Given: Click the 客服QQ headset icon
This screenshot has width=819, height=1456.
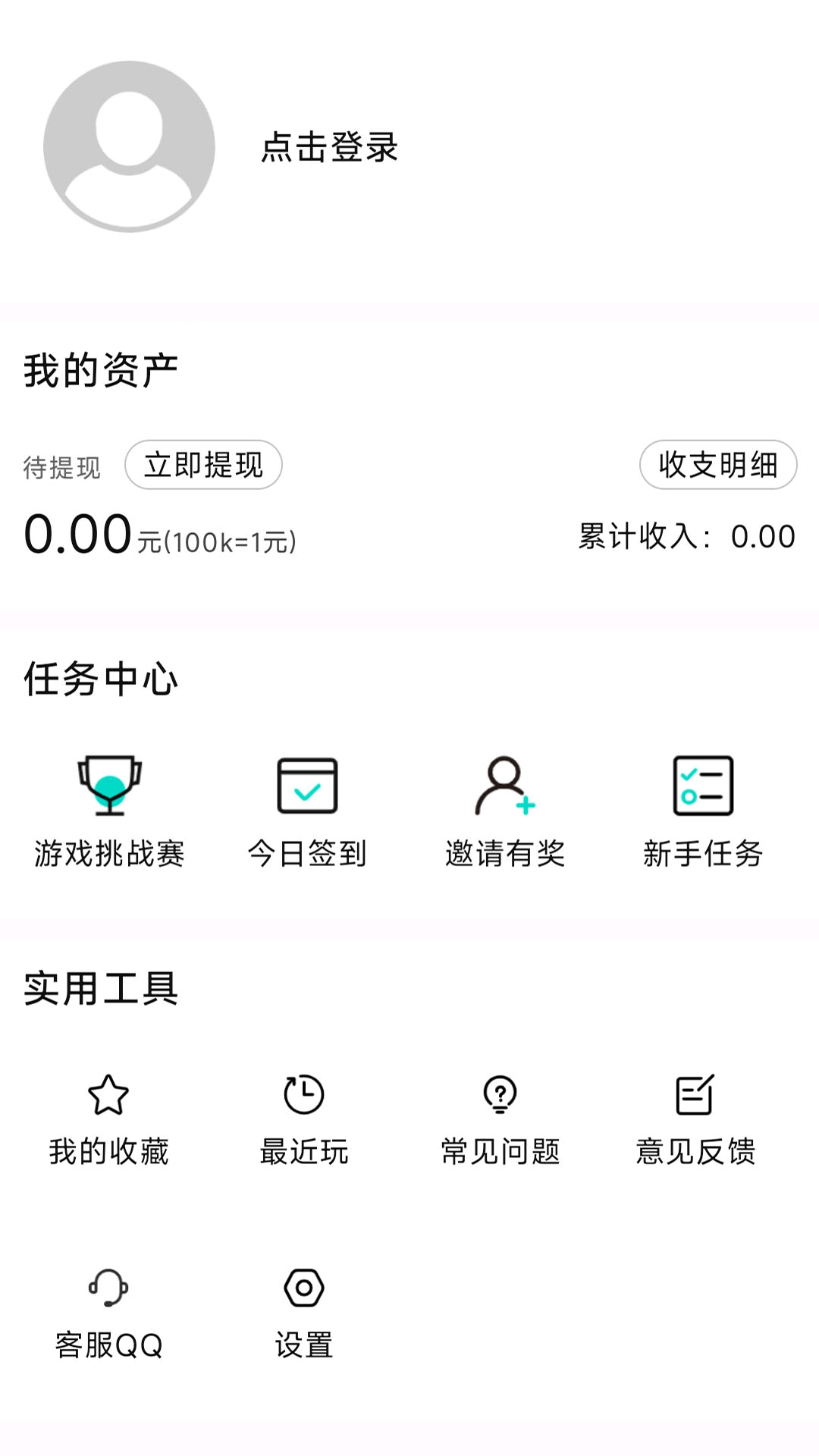Looking at the screenshot, I should pos(108,1287).
